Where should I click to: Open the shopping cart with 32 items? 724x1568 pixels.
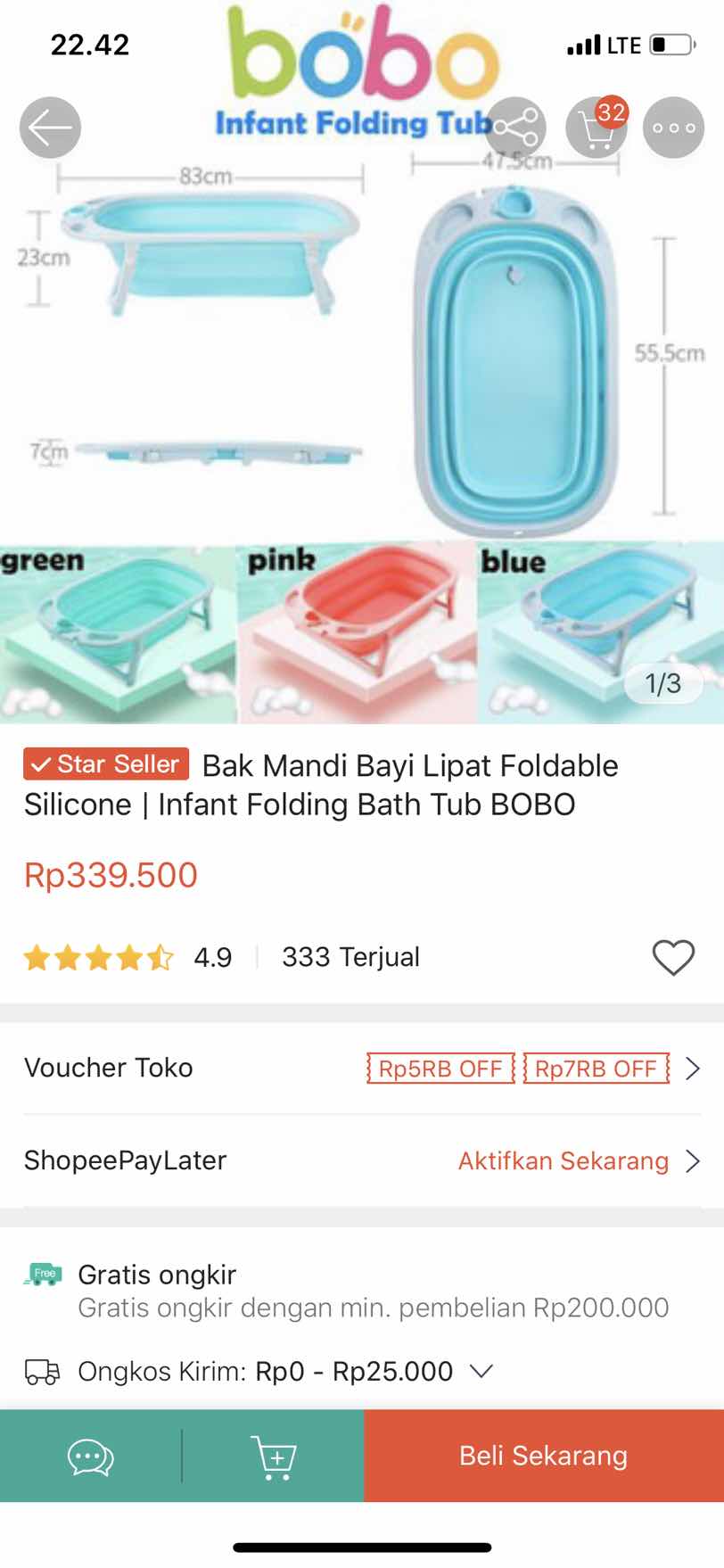(x=596, y=128)
